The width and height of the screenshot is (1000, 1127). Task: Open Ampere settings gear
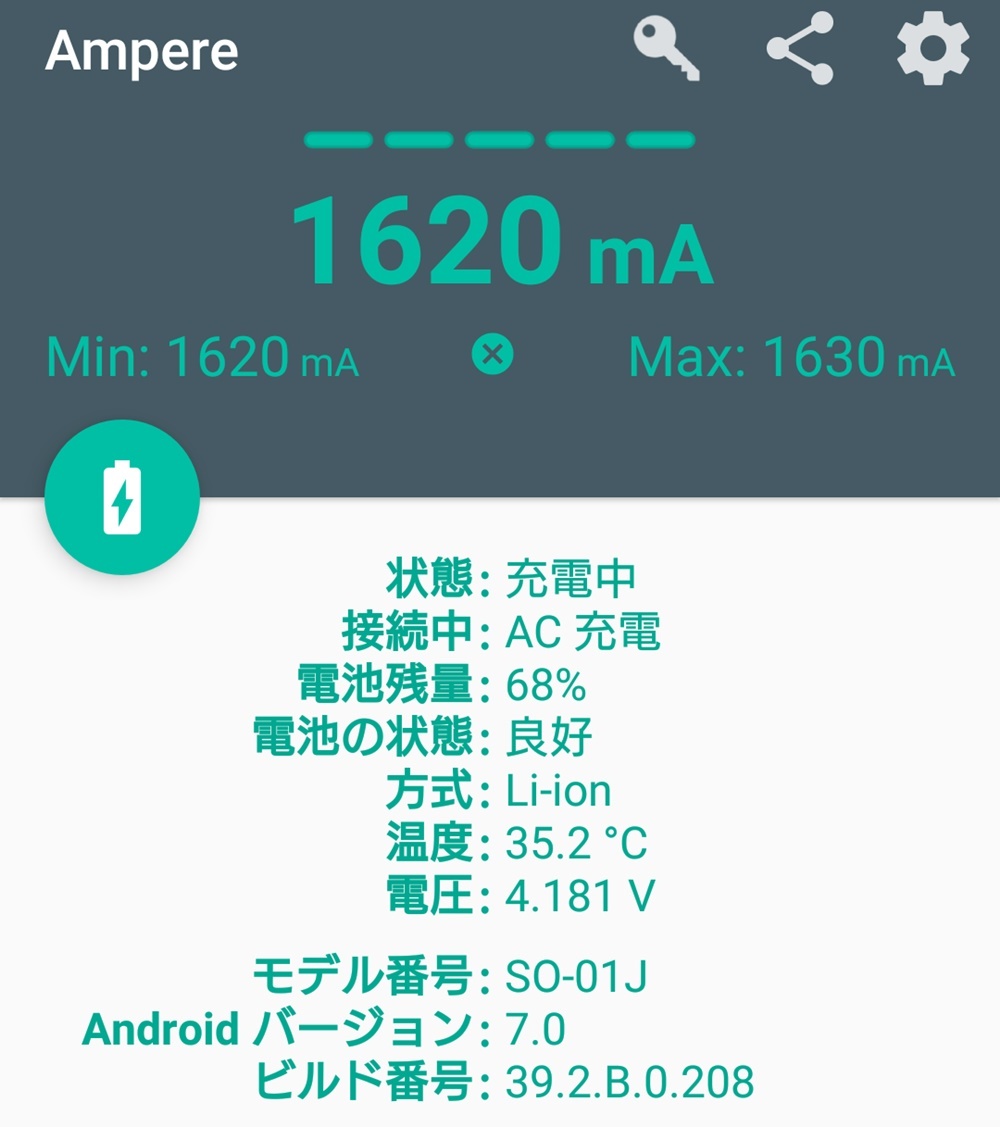(932, 48)
